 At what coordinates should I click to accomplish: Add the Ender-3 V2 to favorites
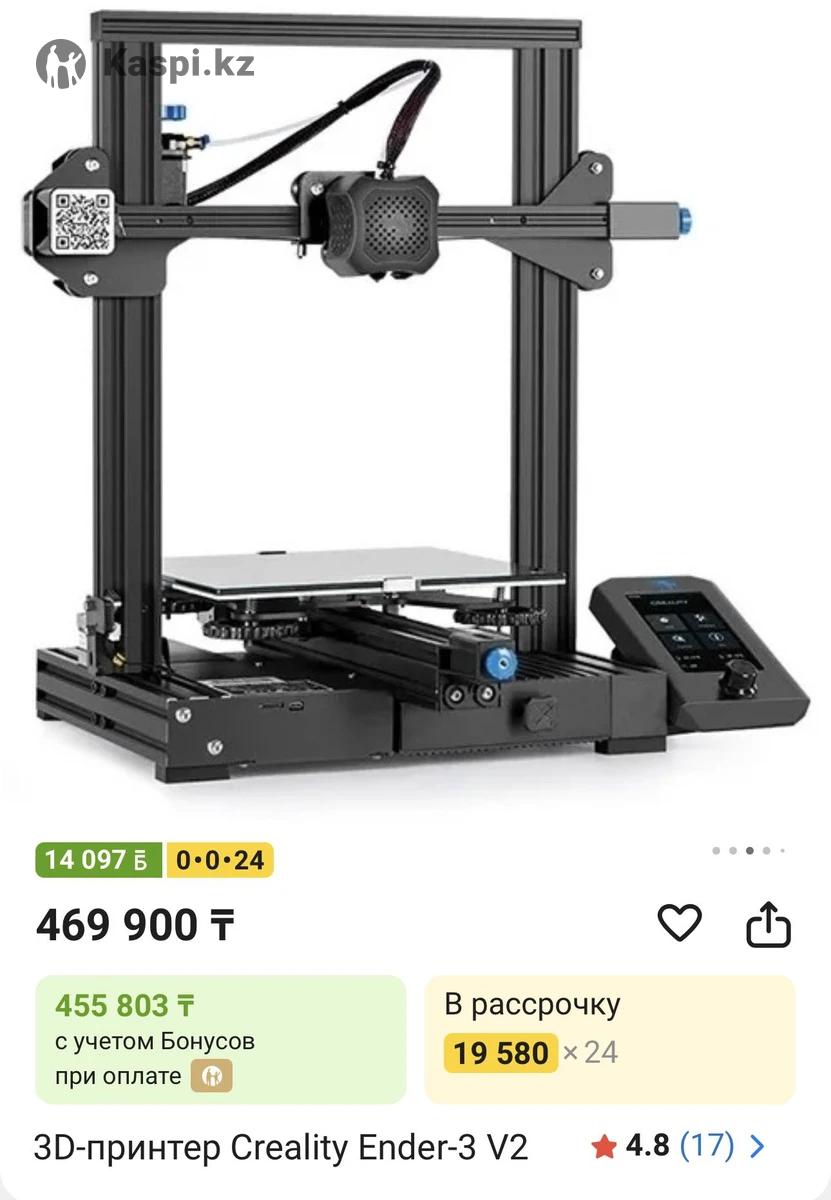pos(679,922)
